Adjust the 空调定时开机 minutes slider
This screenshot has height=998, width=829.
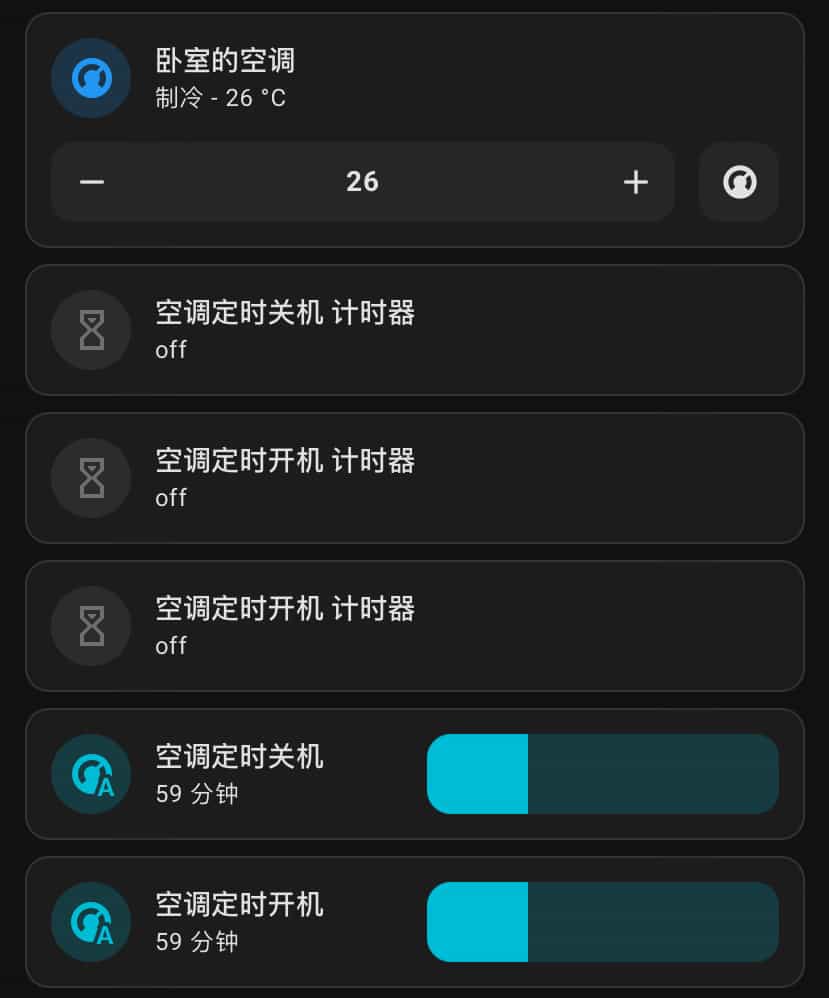point(602,922)
